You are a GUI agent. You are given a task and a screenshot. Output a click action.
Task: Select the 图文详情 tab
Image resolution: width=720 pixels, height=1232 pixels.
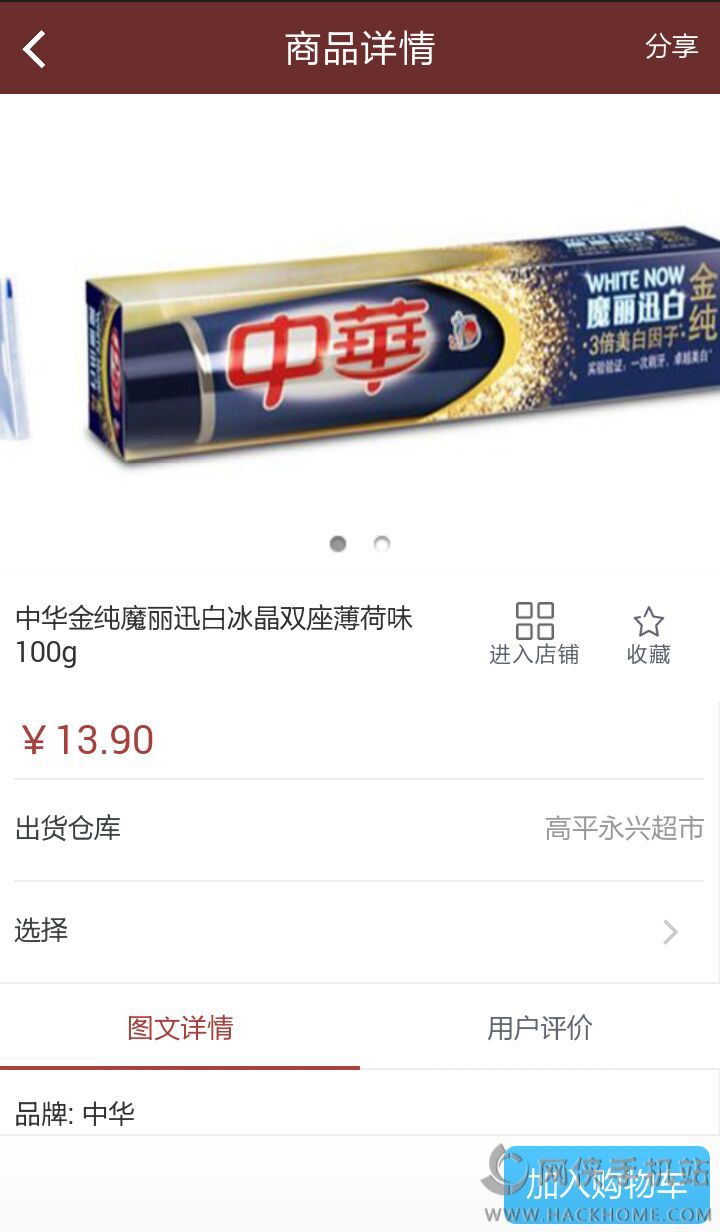(180, 1028)
